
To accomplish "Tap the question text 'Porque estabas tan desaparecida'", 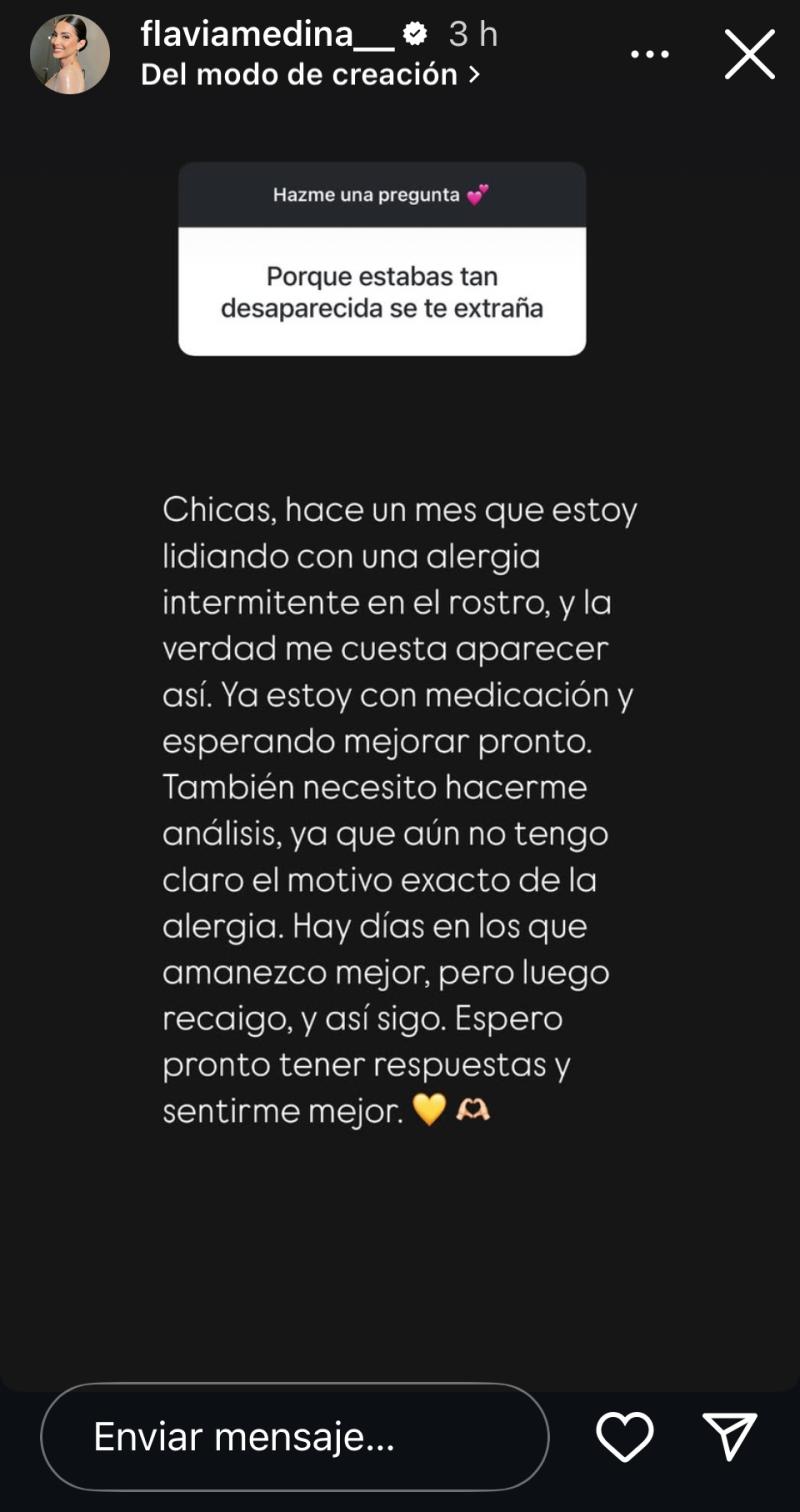I will tap(380, 290).
